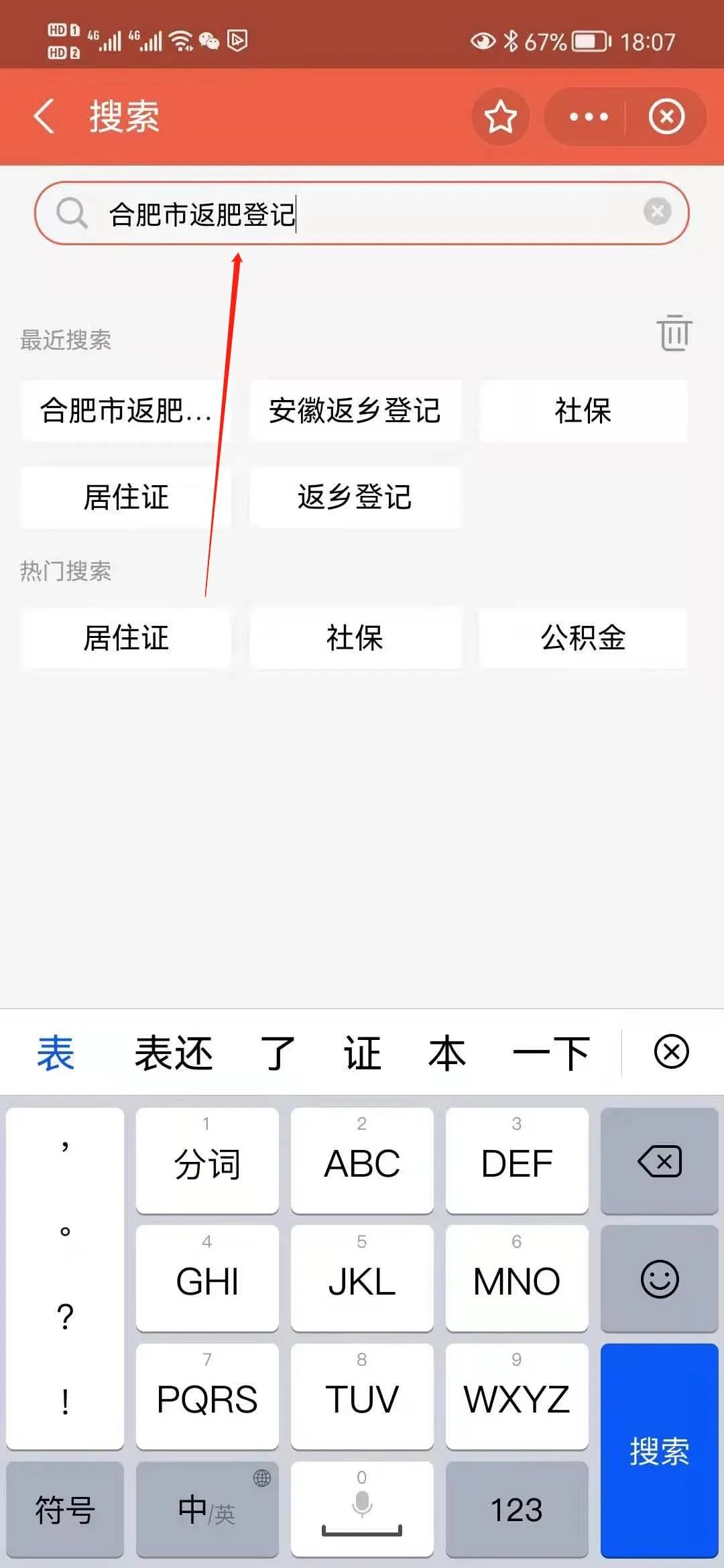Go back using the top-left arrow
This screenshot has width=724, height=1568.
pos(44,117)
